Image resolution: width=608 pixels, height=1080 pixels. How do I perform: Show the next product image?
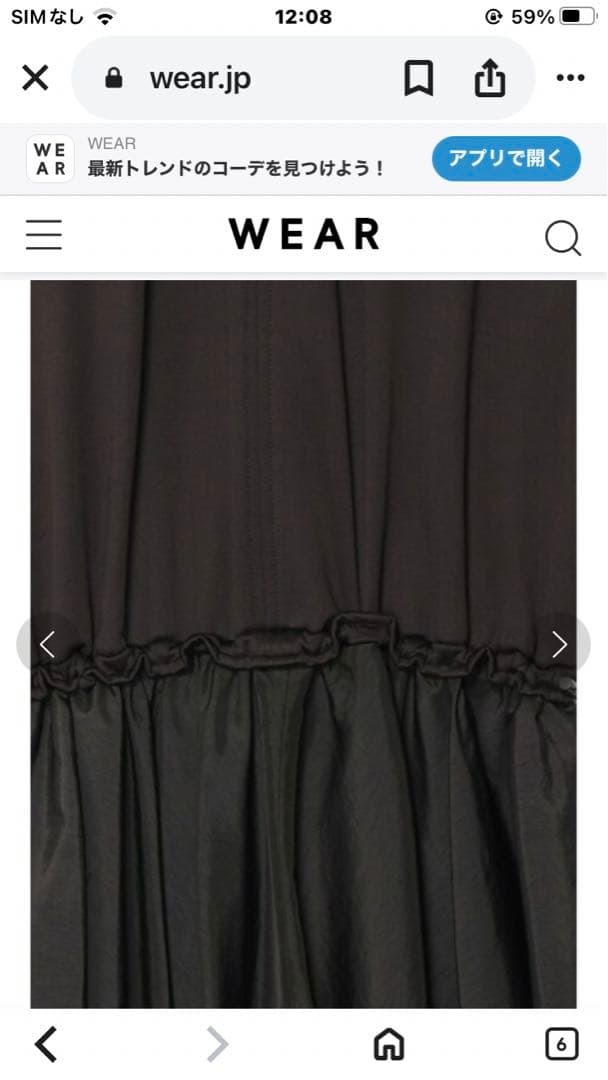coord(560,645)
